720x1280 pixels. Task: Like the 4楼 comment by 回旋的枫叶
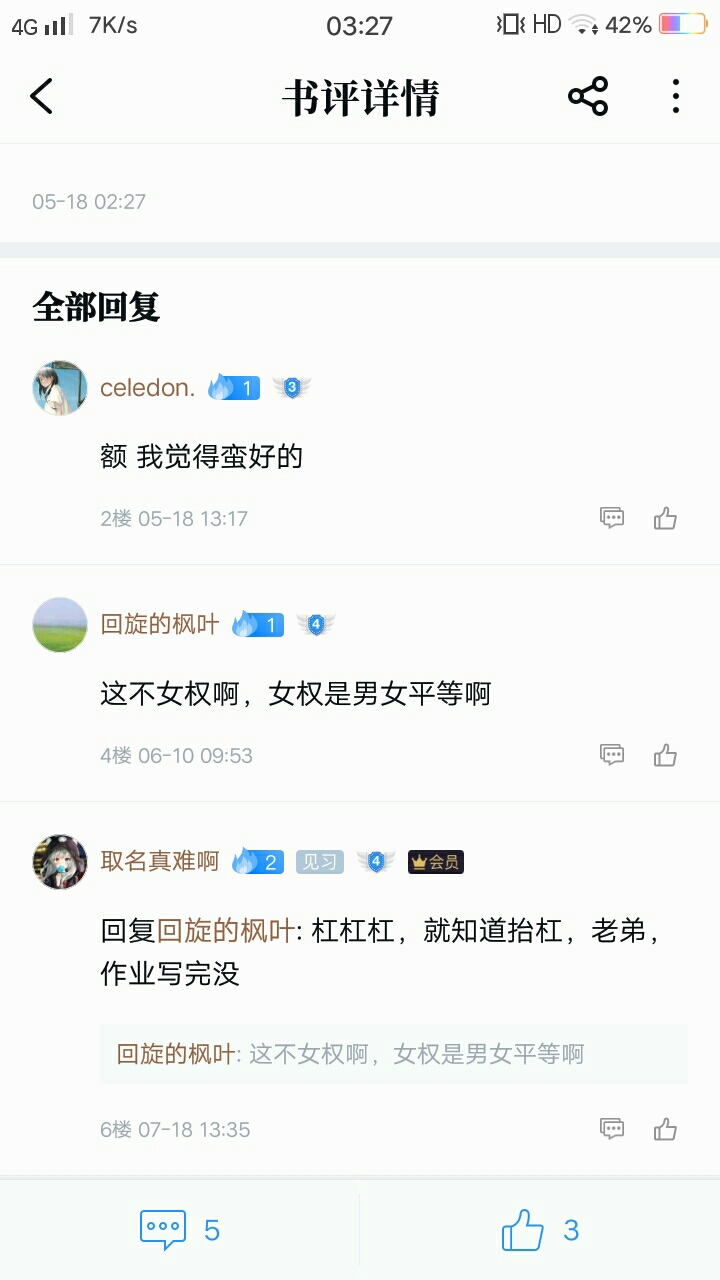[x=666, y=755]
